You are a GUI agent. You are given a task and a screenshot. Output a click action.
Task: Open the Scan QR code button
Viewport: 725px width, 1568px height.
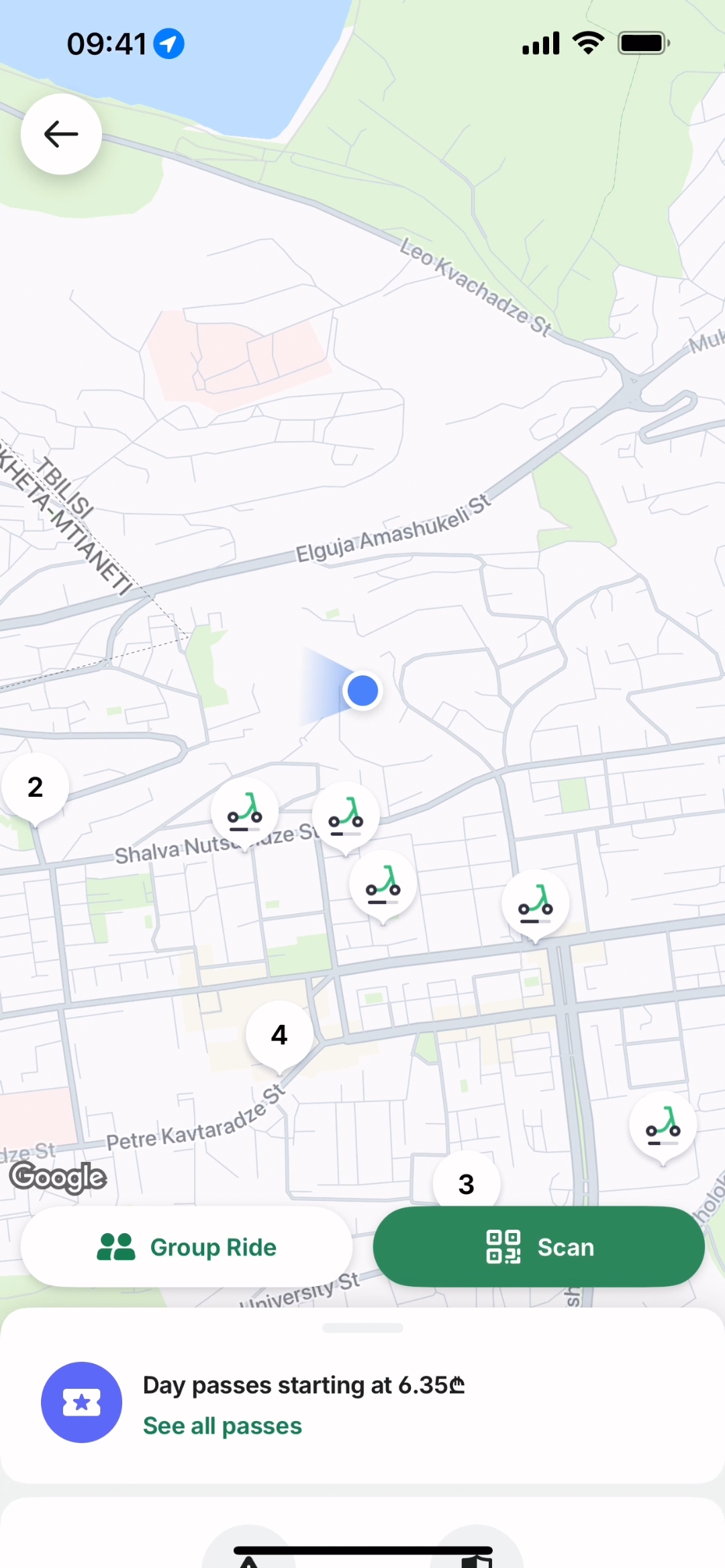538,1247
